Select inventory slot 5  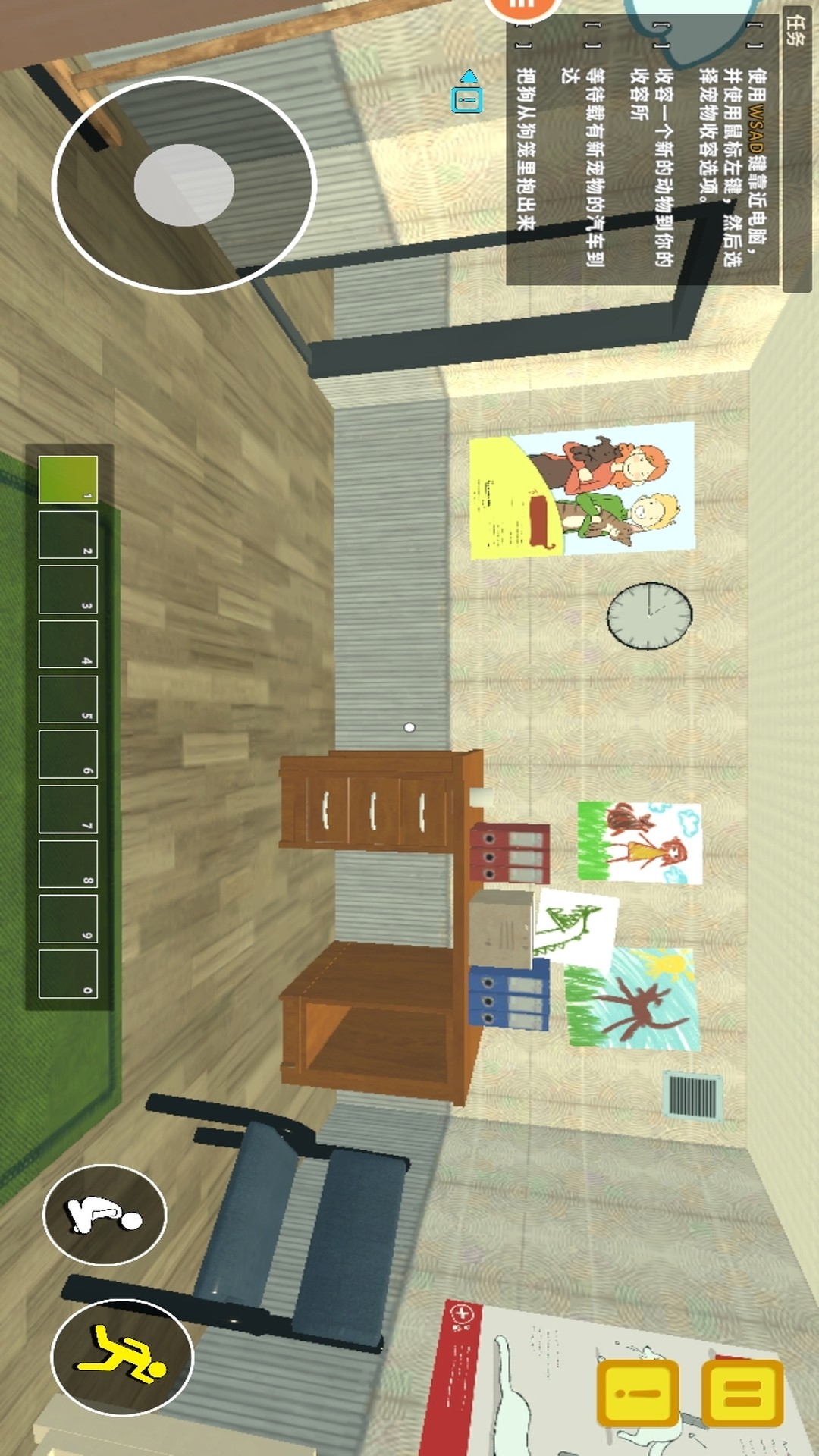coord(68,699)
